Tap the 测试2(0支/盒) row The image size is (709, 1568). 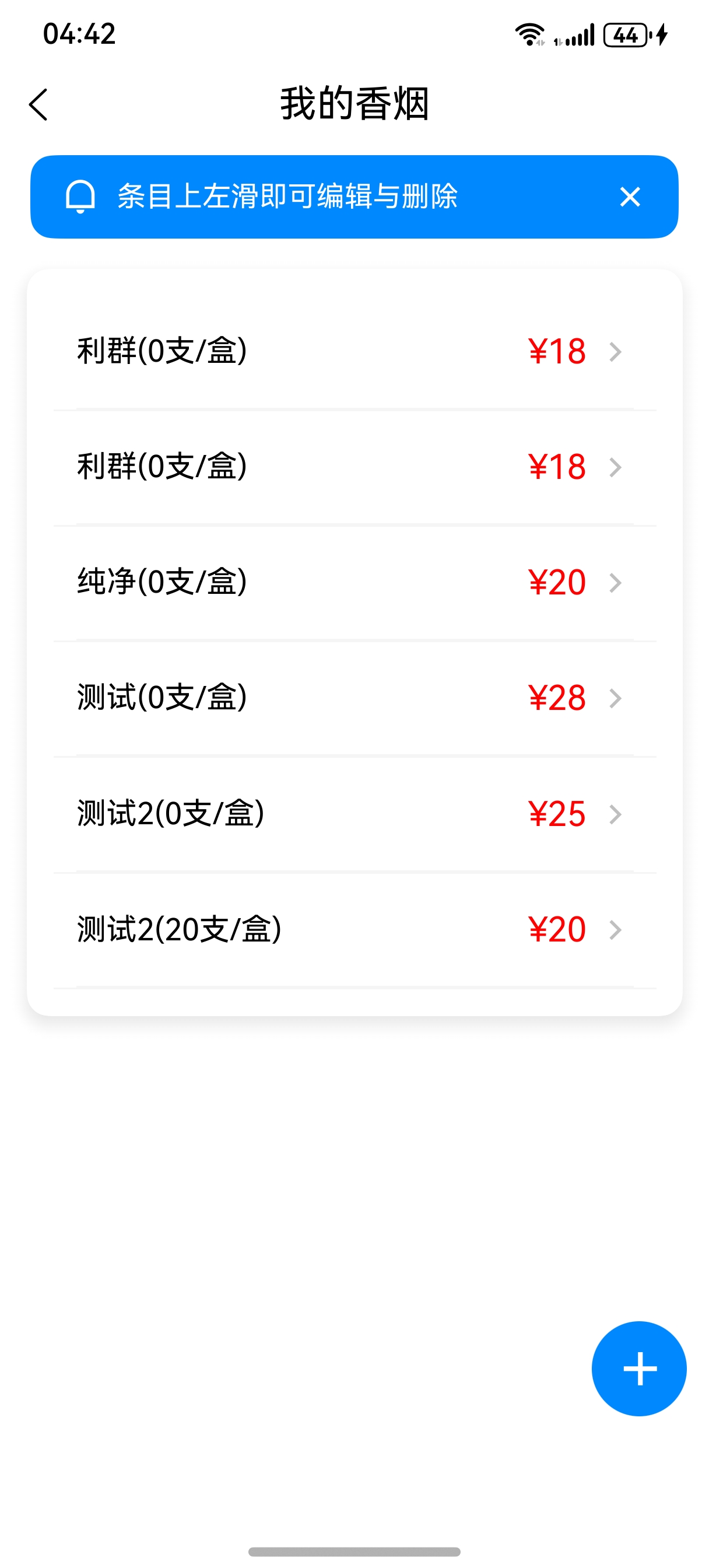click(170, 814)
